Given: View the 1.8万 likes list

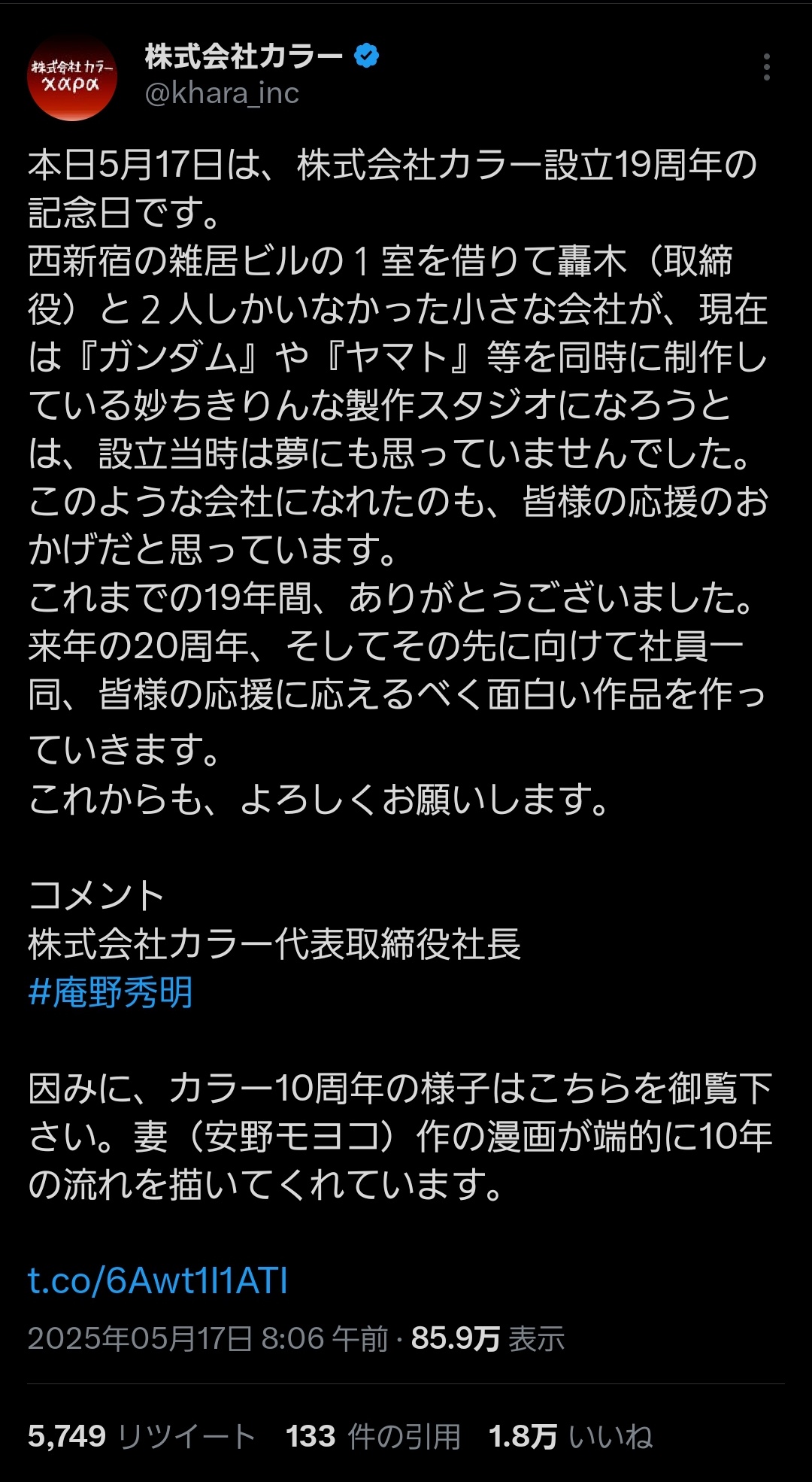Looking at the screenshot, I should [x=570, y=1437].
